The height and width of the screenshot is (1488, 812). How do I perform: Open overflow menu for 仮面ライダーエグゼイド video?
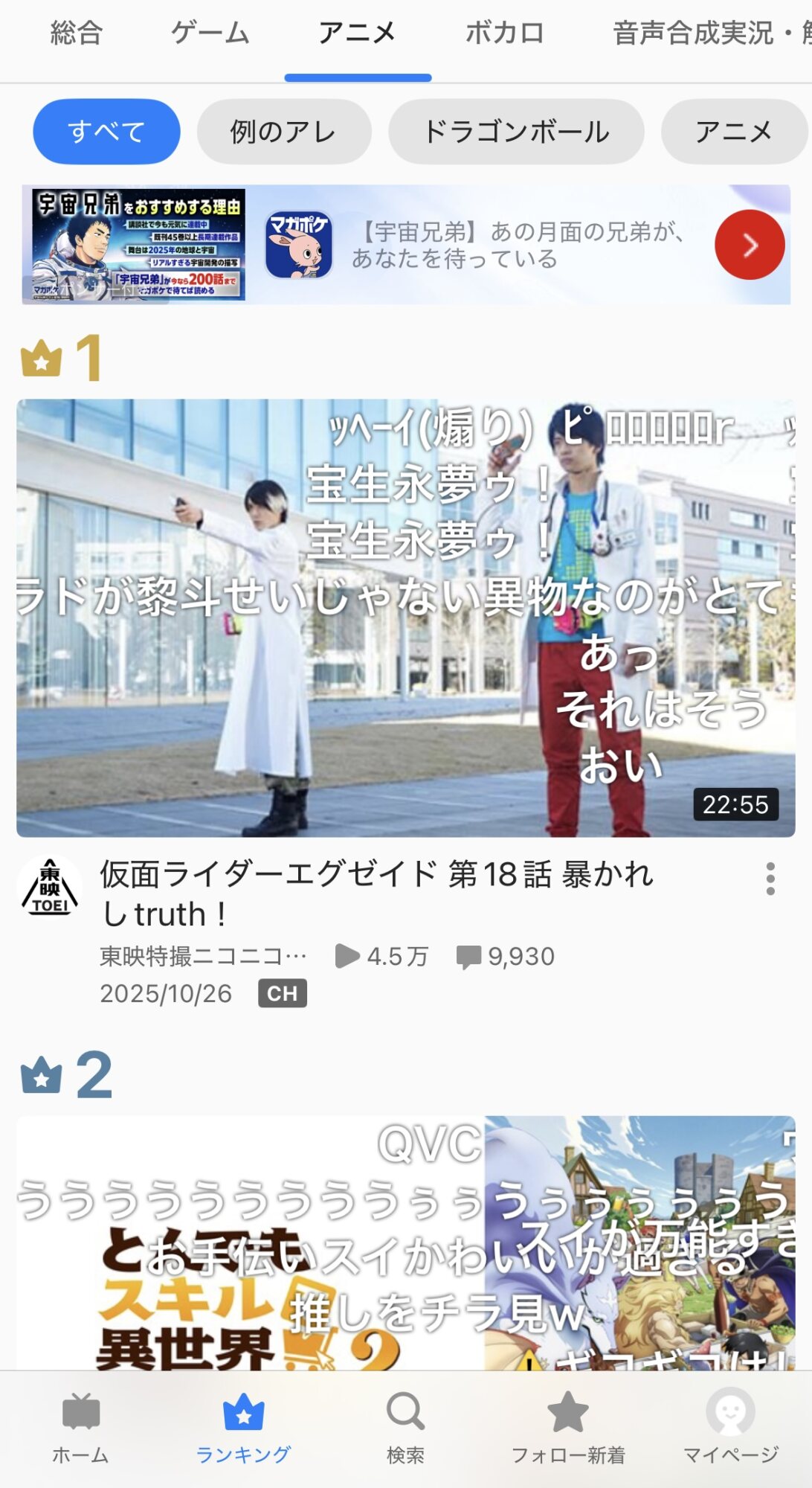coord(770,879)
